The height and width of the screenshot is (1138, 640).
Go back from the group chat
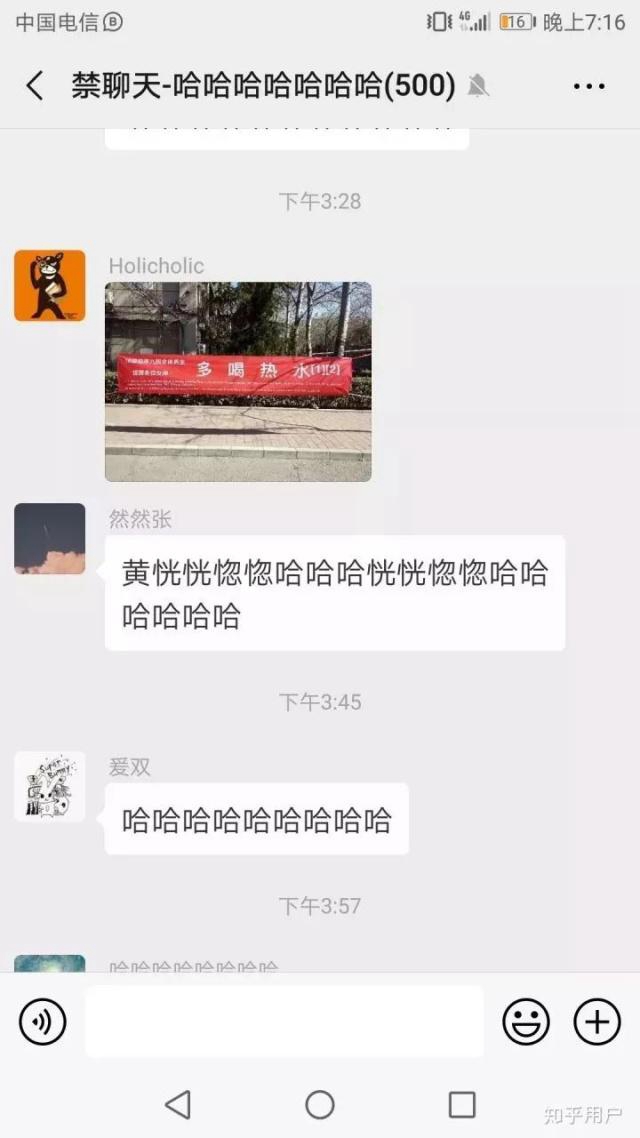point(35,86)
